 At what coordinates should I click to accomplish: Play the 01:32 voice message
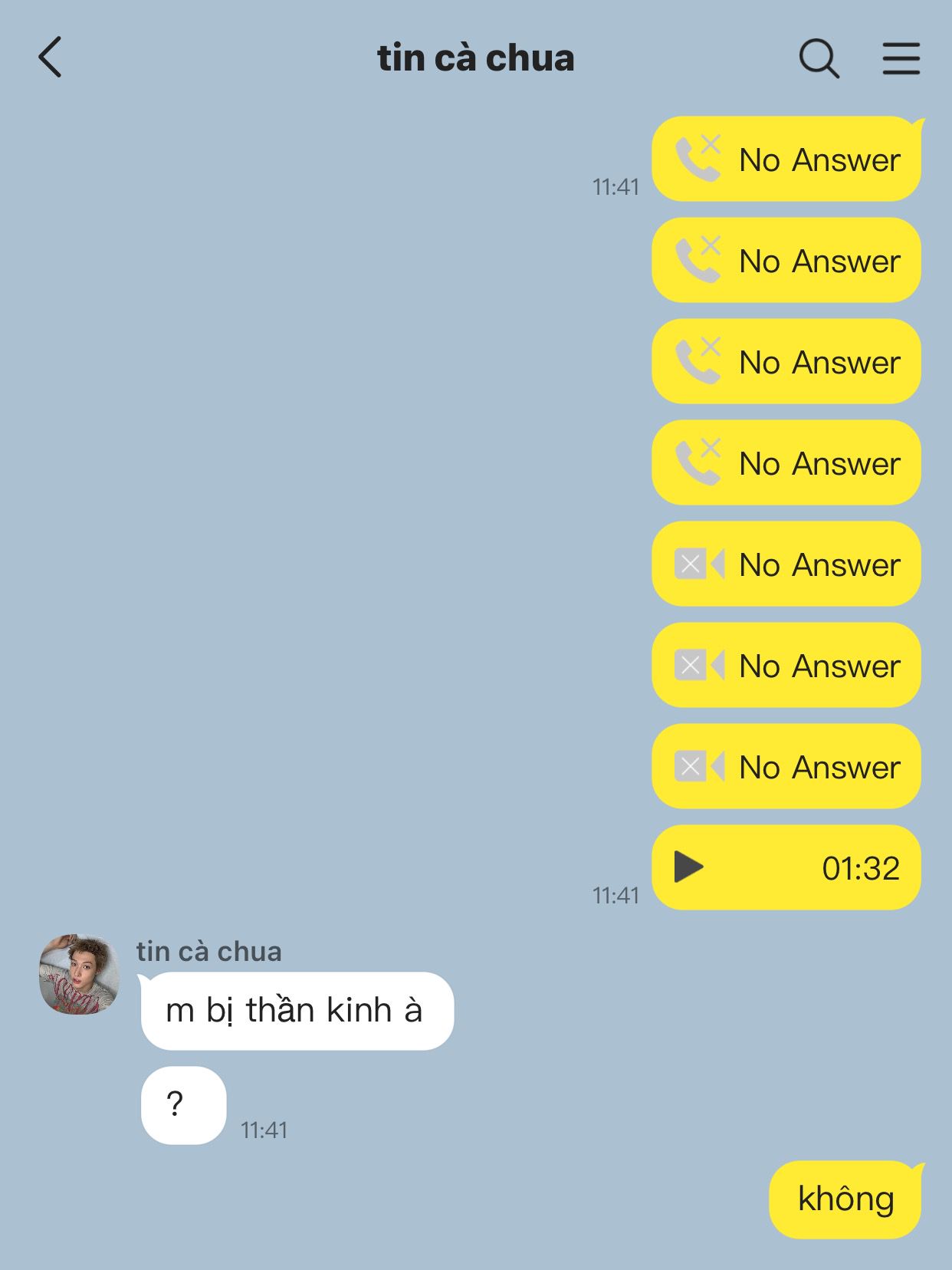coord(688,867)
